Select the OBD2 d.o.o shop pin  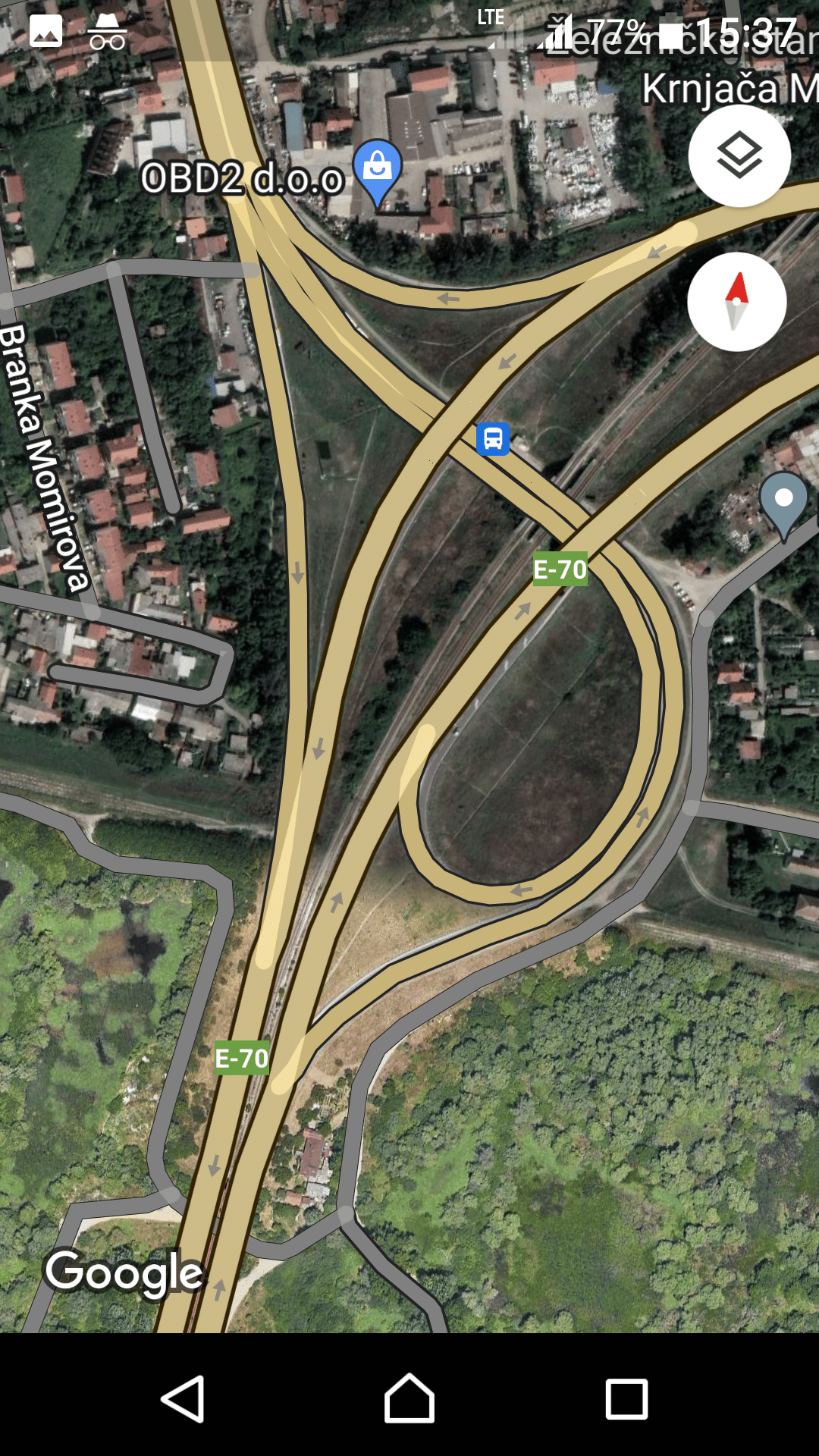[378, 168]
